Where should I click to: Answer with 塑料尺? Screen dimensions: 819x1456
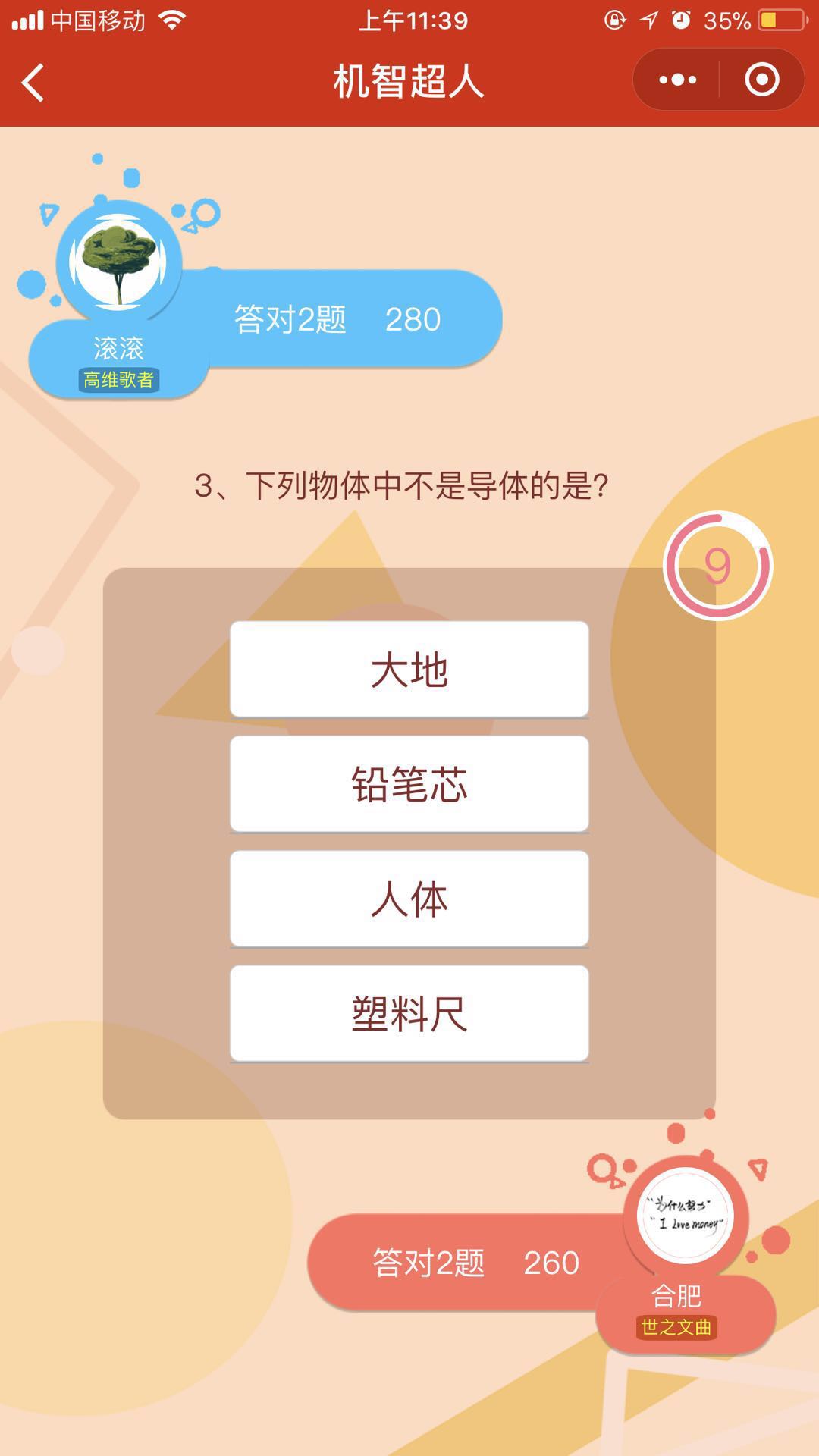pyautogui.click(x=409, y=1012)
